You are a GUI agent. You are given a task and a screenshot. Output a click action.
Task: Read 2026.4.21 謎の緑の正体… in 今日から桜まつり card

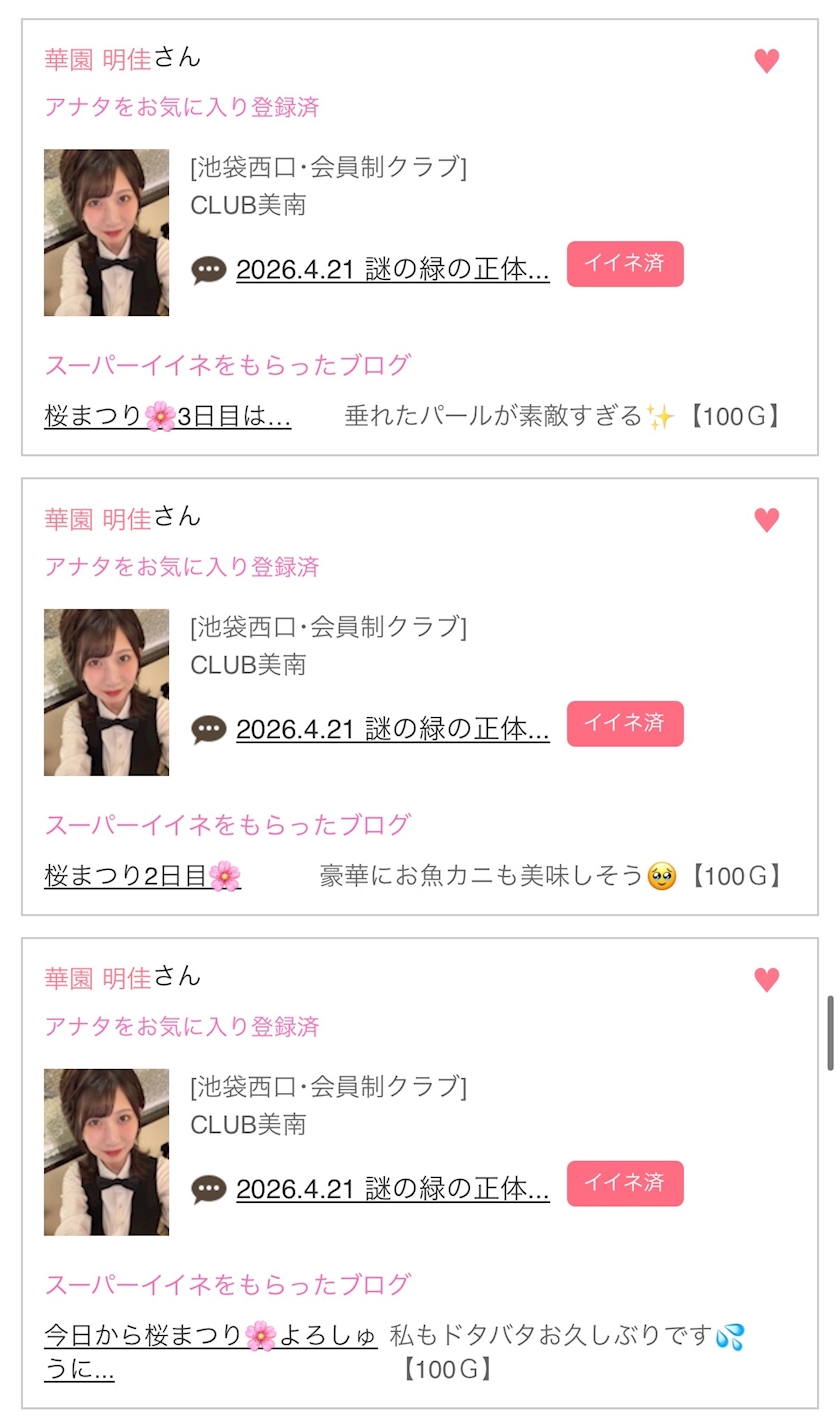click(392, 1189)
